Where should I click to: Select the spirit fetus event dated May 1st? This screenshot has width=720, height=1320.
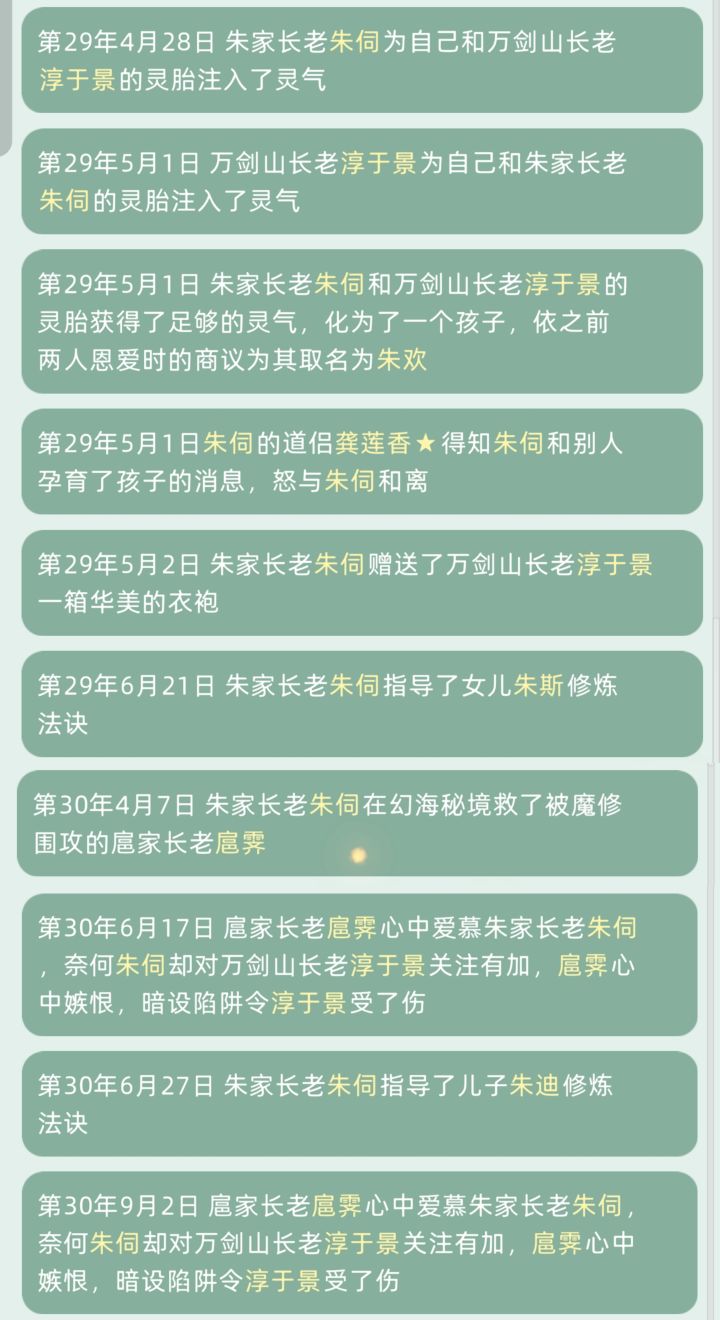tap(360, 322)
